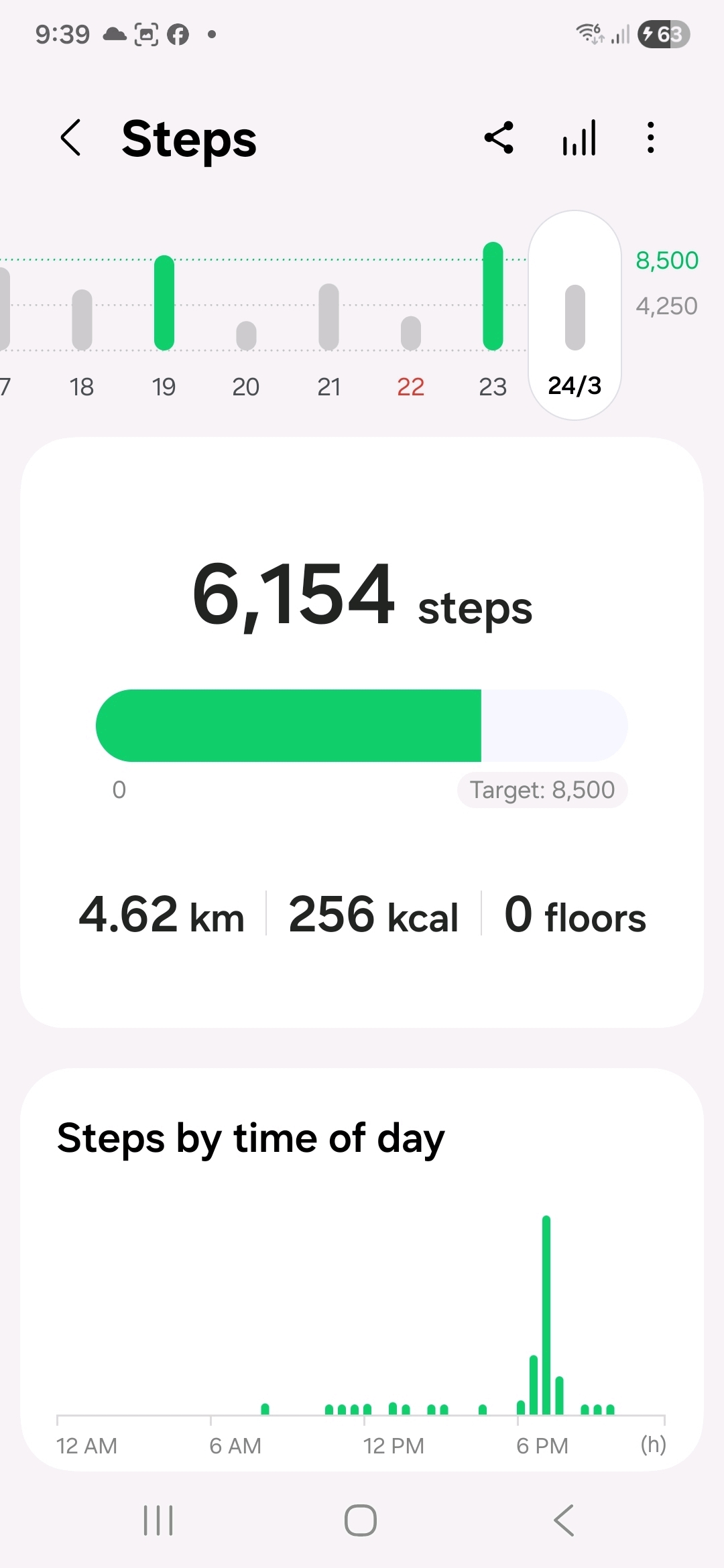
Task: Go back from the Steps screen
Action: pyautogui.click(x=71, y=138)
